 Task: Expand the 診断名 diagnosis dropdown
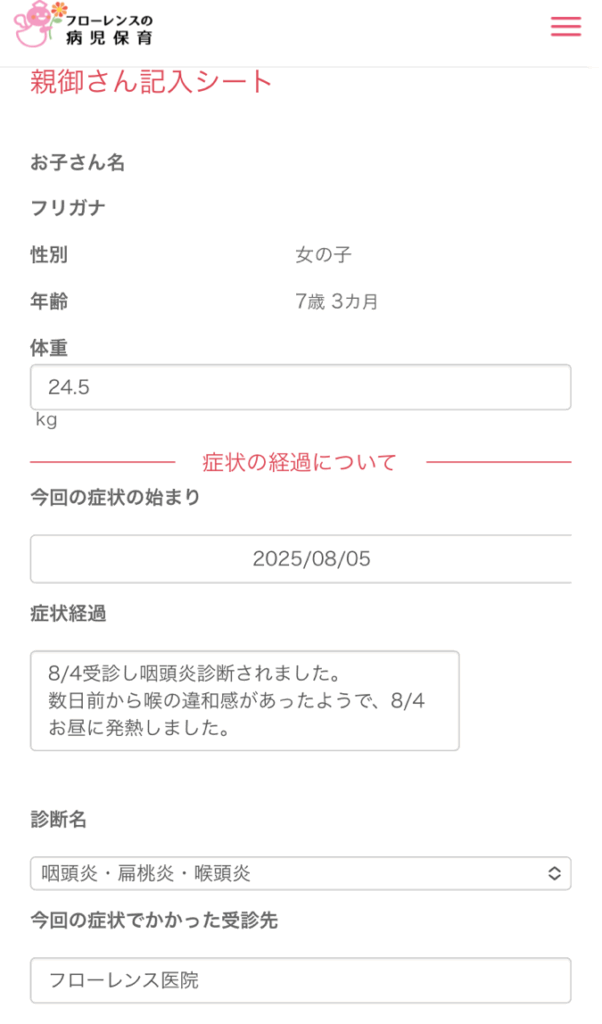pyautogui.click(x=300, y=873)
